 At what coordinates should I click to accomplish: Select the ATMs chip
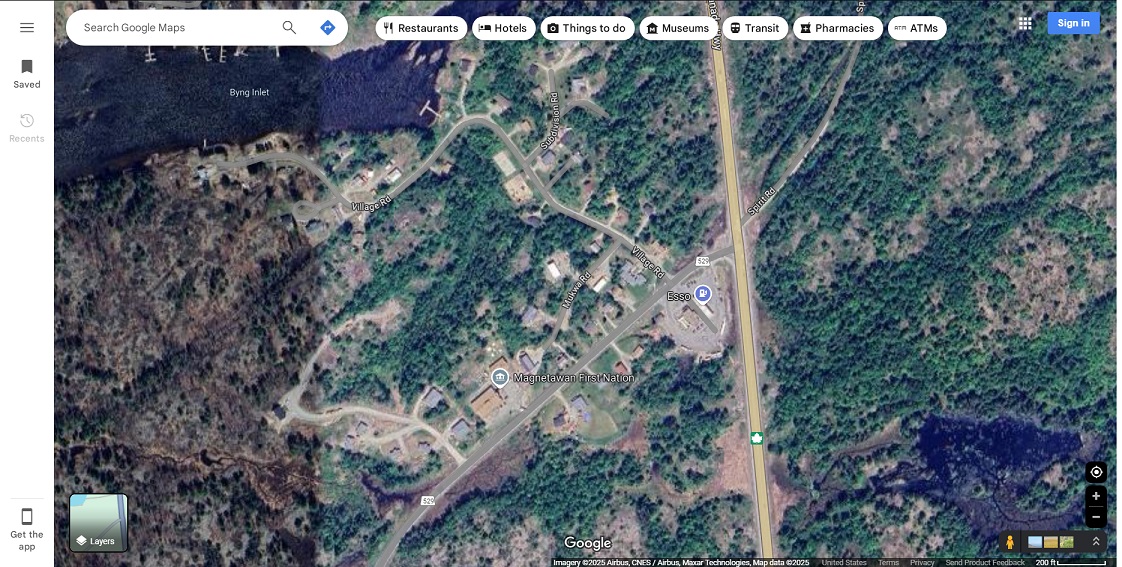[916, 28]
